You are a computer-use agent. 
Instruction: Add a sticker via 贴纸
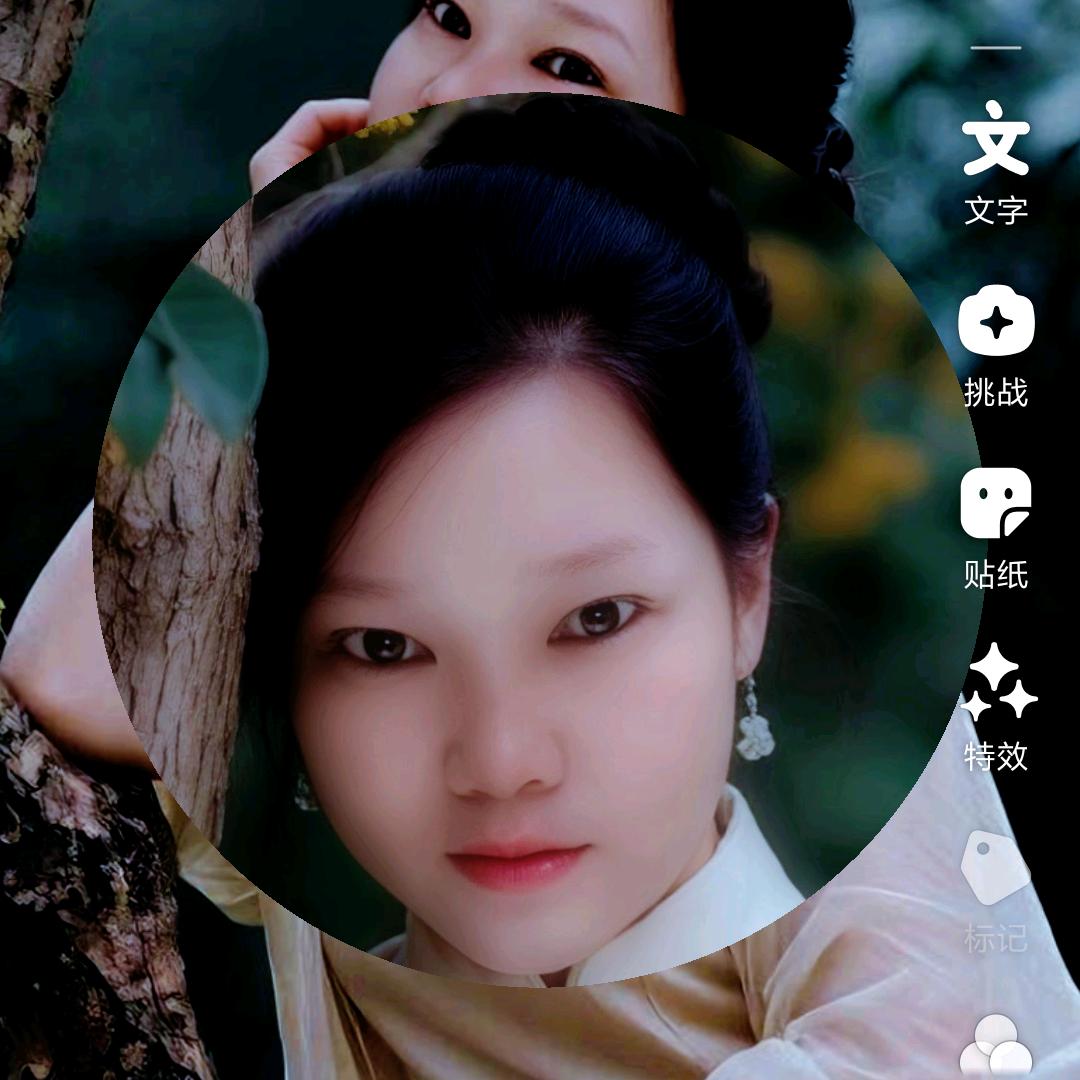[x=996, y=526]
